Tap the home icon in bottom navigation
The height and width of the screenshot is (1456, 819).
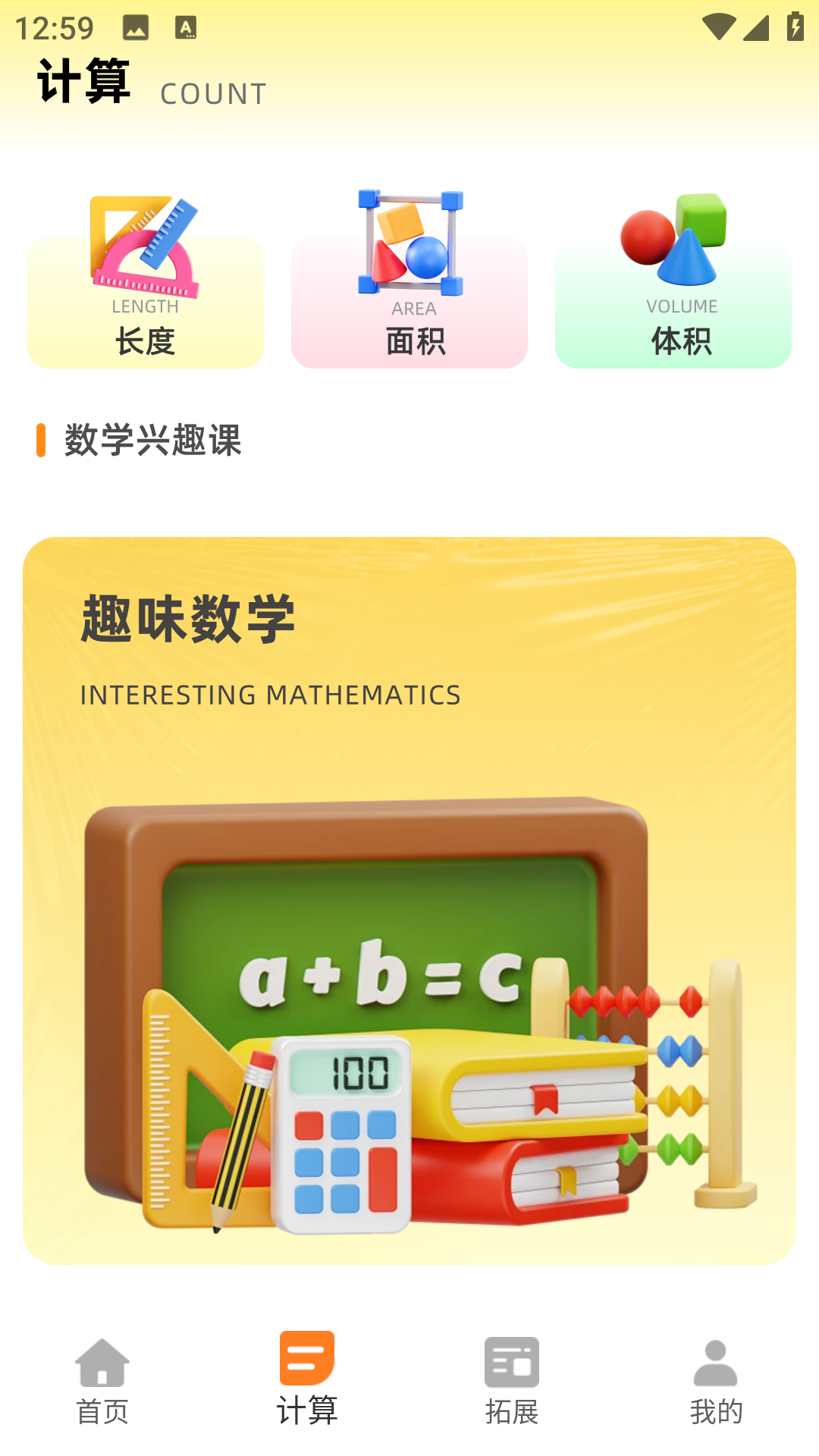pos(103,1360)
